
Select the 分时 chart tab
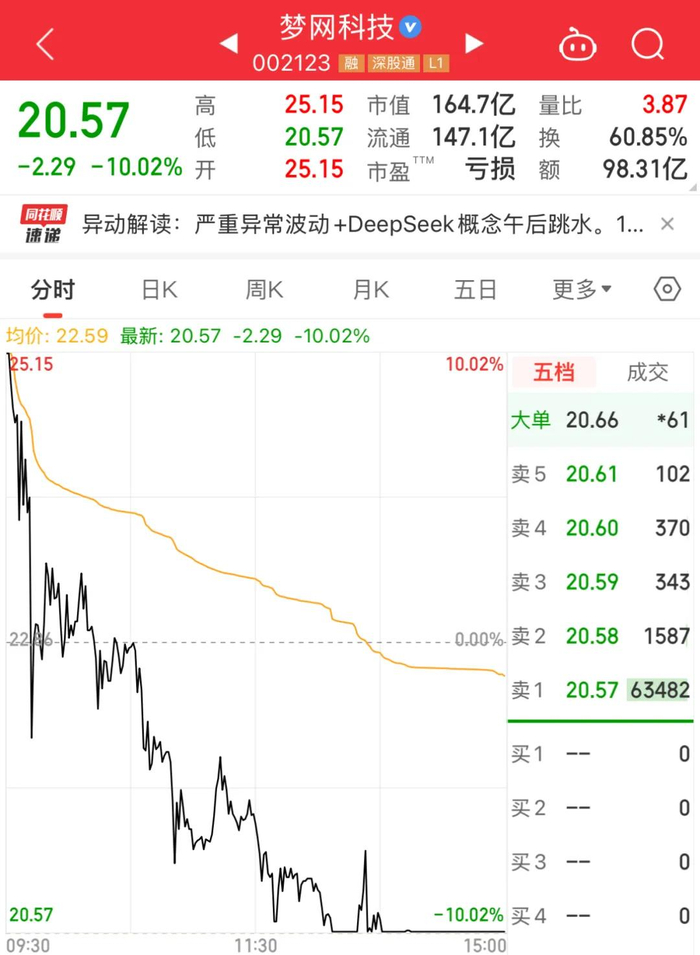click(53, 289)
